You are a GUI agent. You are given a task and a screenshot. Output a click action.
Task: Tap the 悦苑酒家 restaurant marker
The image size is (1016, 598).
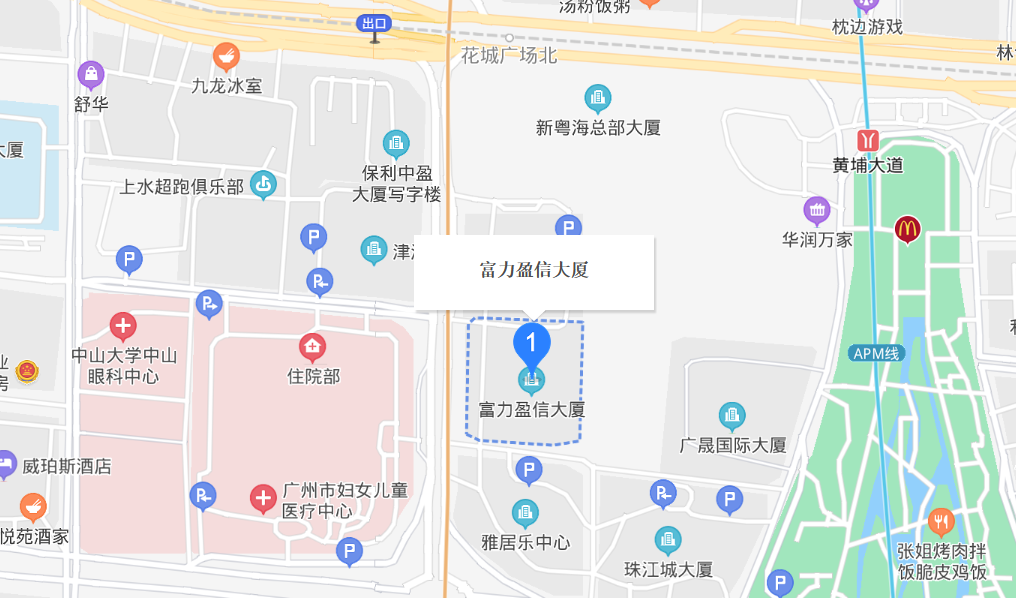coord(33,508)
